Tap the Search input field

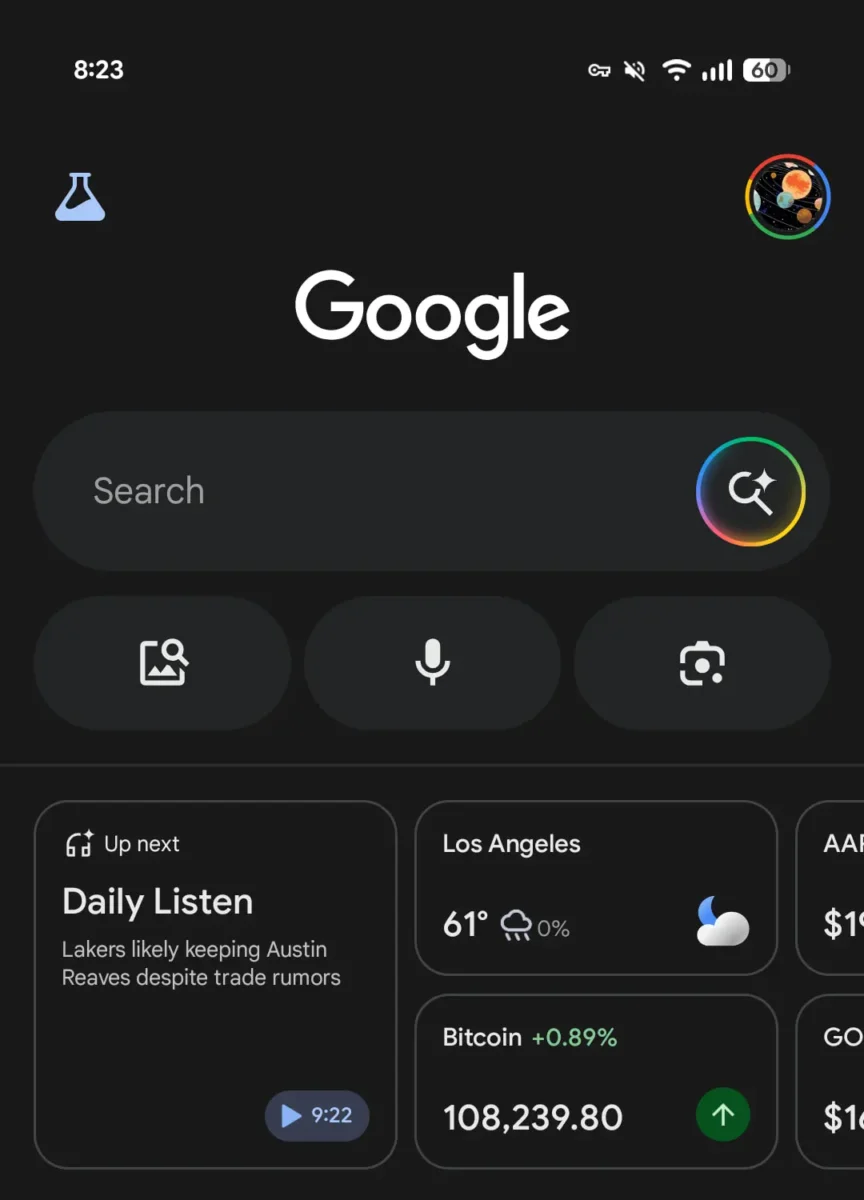(360, 491)
